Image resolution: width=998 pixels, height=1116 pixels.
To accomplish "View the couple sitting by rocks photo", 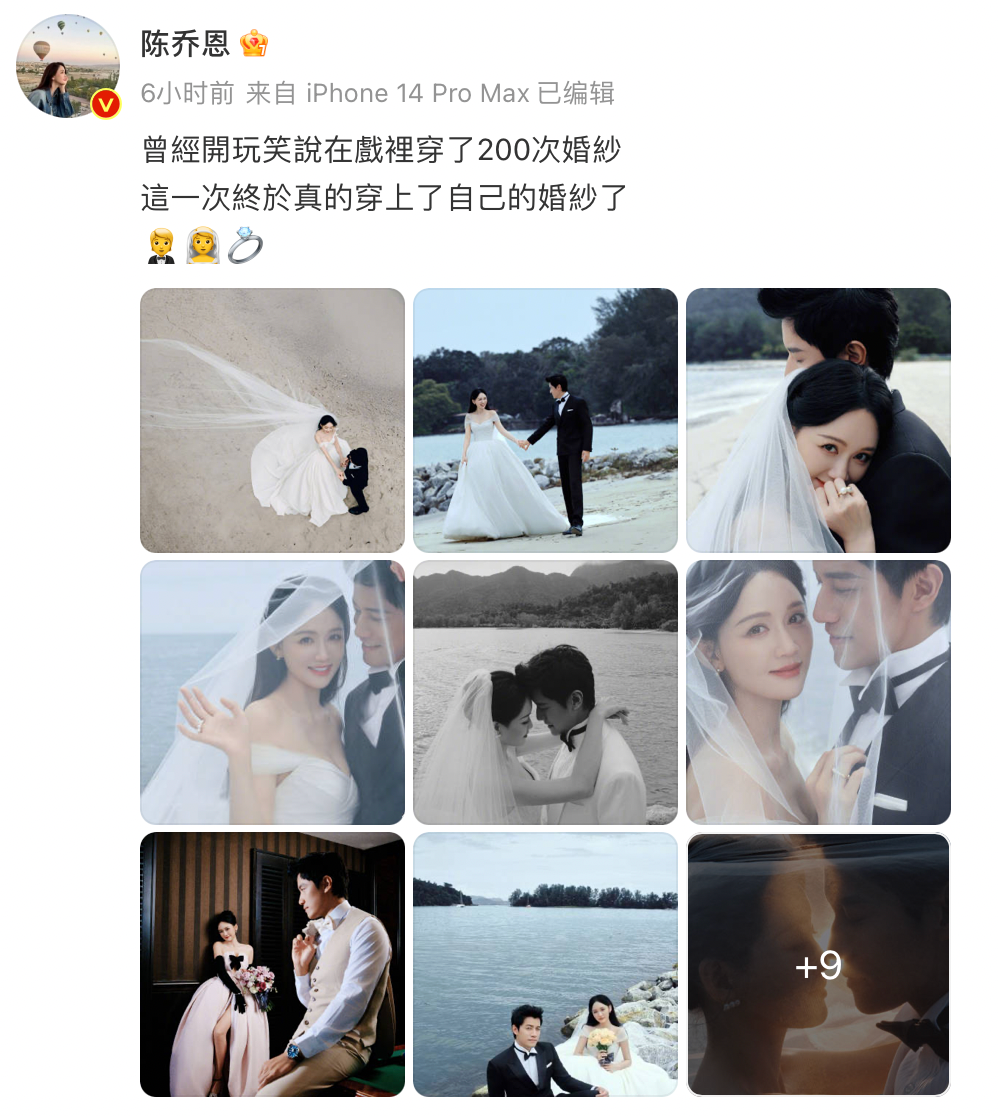I will coord(545,964).
